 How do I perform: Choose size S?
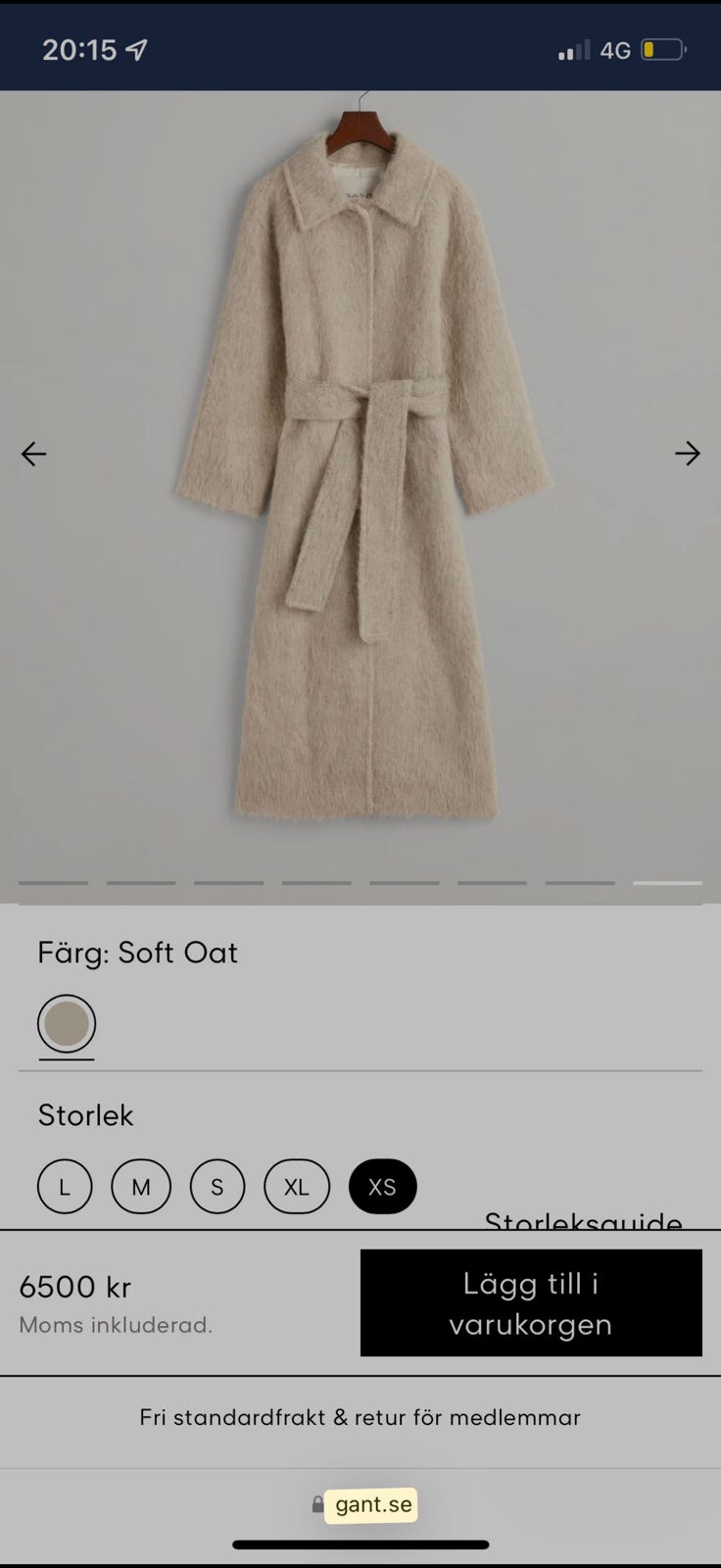[217, 1186]
